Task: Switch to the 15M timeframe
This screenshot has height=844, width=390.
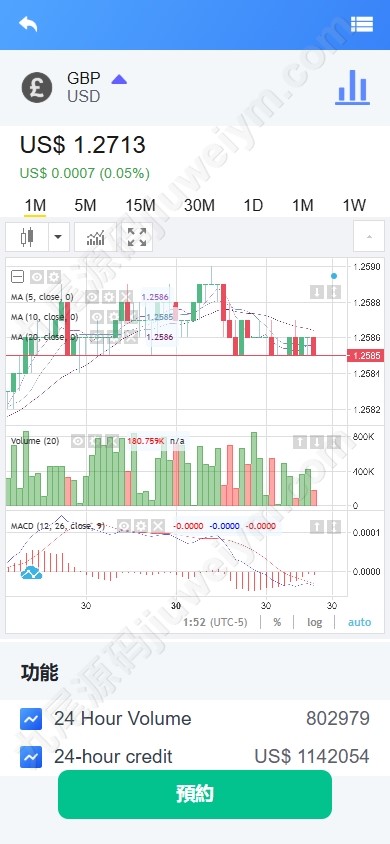Action: point(140,205)
